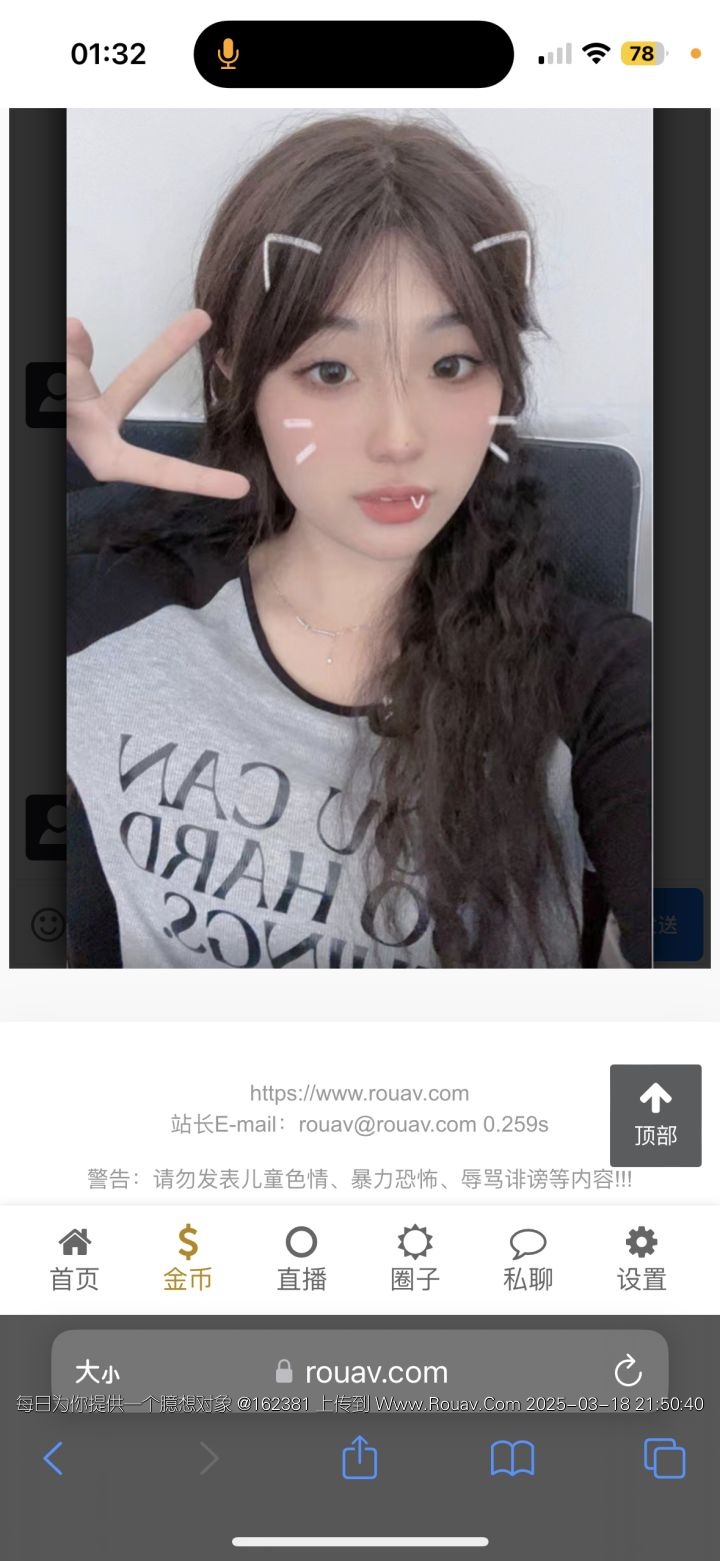Image resolution: width=720 pixels, height=1561 pixels.
Task: Switch to the 首页 home tab
Action: 75,1260
